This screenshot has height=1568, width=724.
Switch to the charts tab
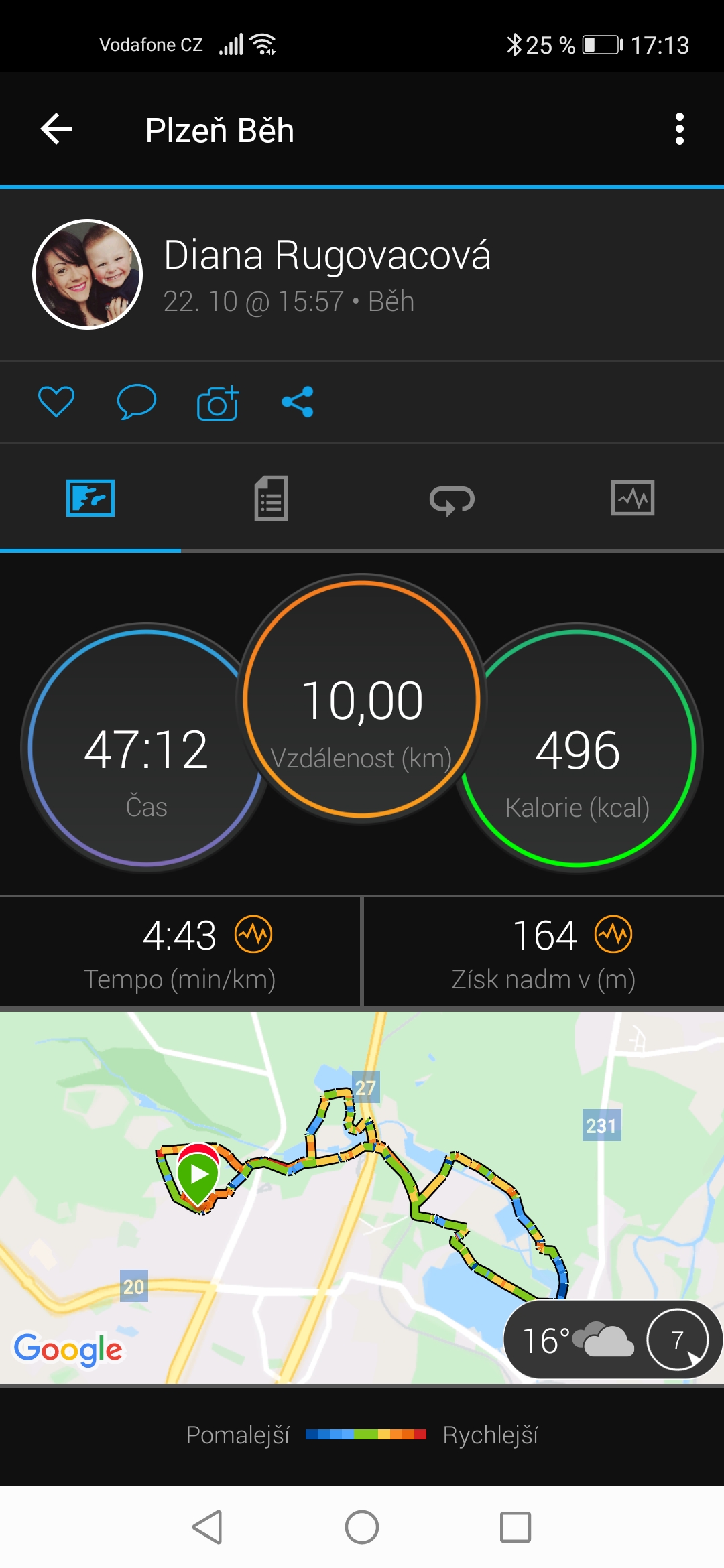633,498
